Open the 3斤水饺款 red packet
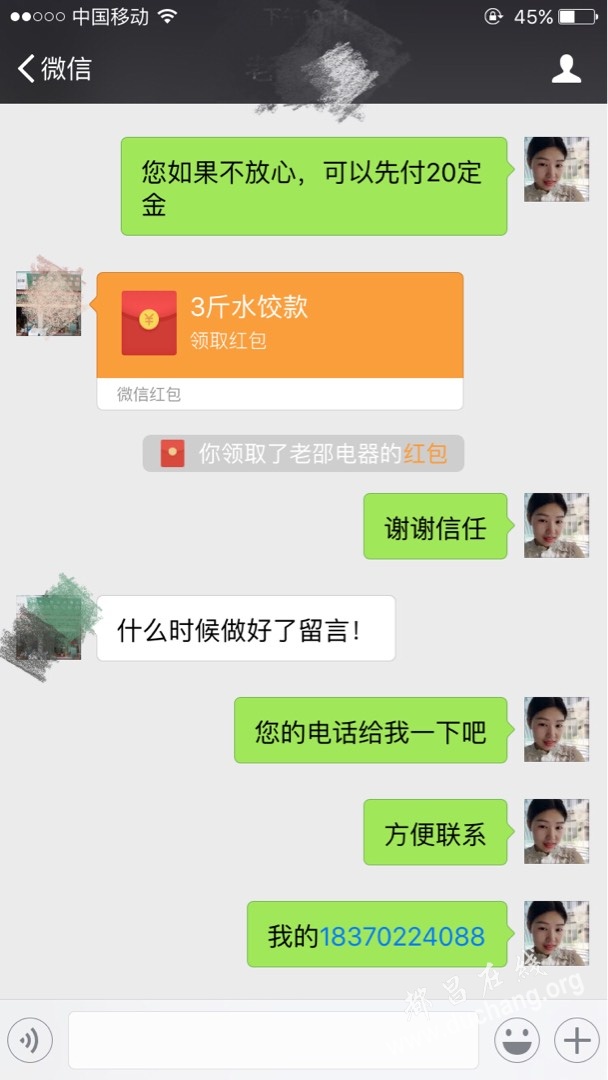608x1080 pixels. tap(280, 340)
